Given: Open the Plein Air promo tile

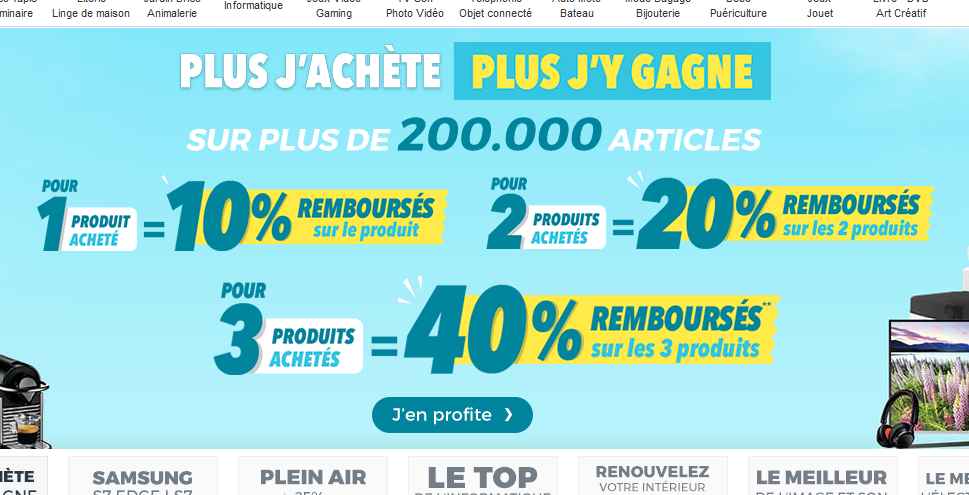Looking at the screenshot, I should tap(313, 477).
